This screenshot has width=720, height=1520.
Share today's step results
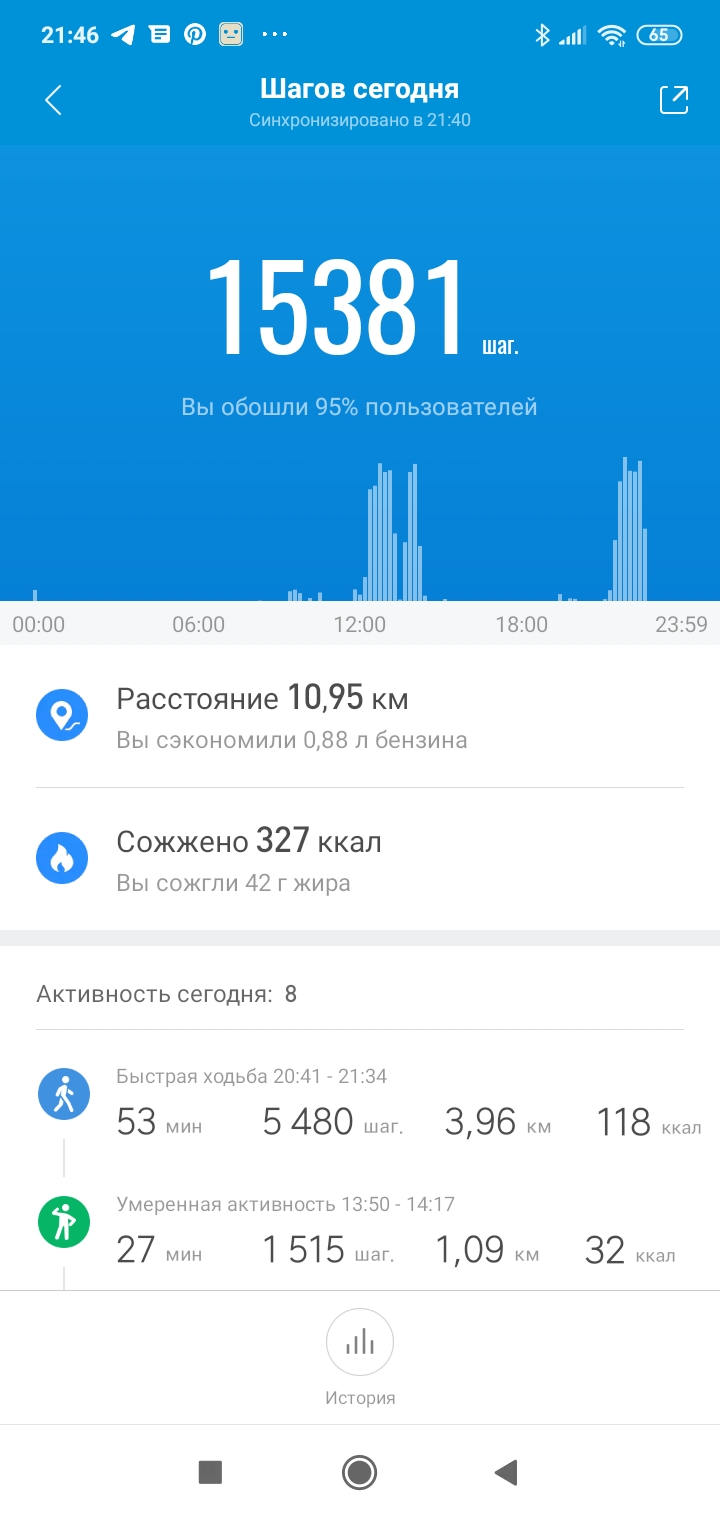[674, 100]
